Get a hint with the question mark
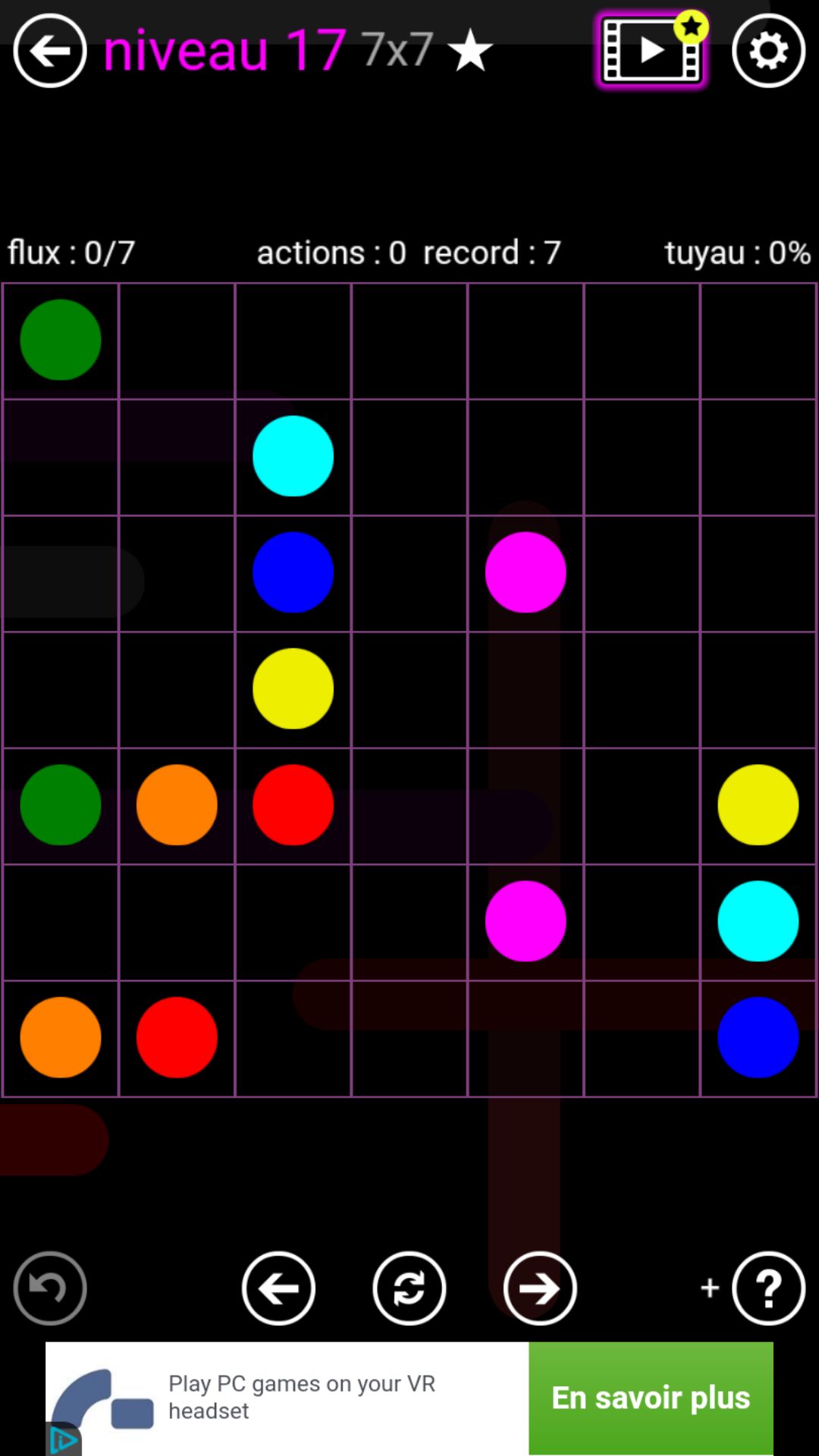The width and height of the screenshot is (819, 1456). [x=768, y=1288]
